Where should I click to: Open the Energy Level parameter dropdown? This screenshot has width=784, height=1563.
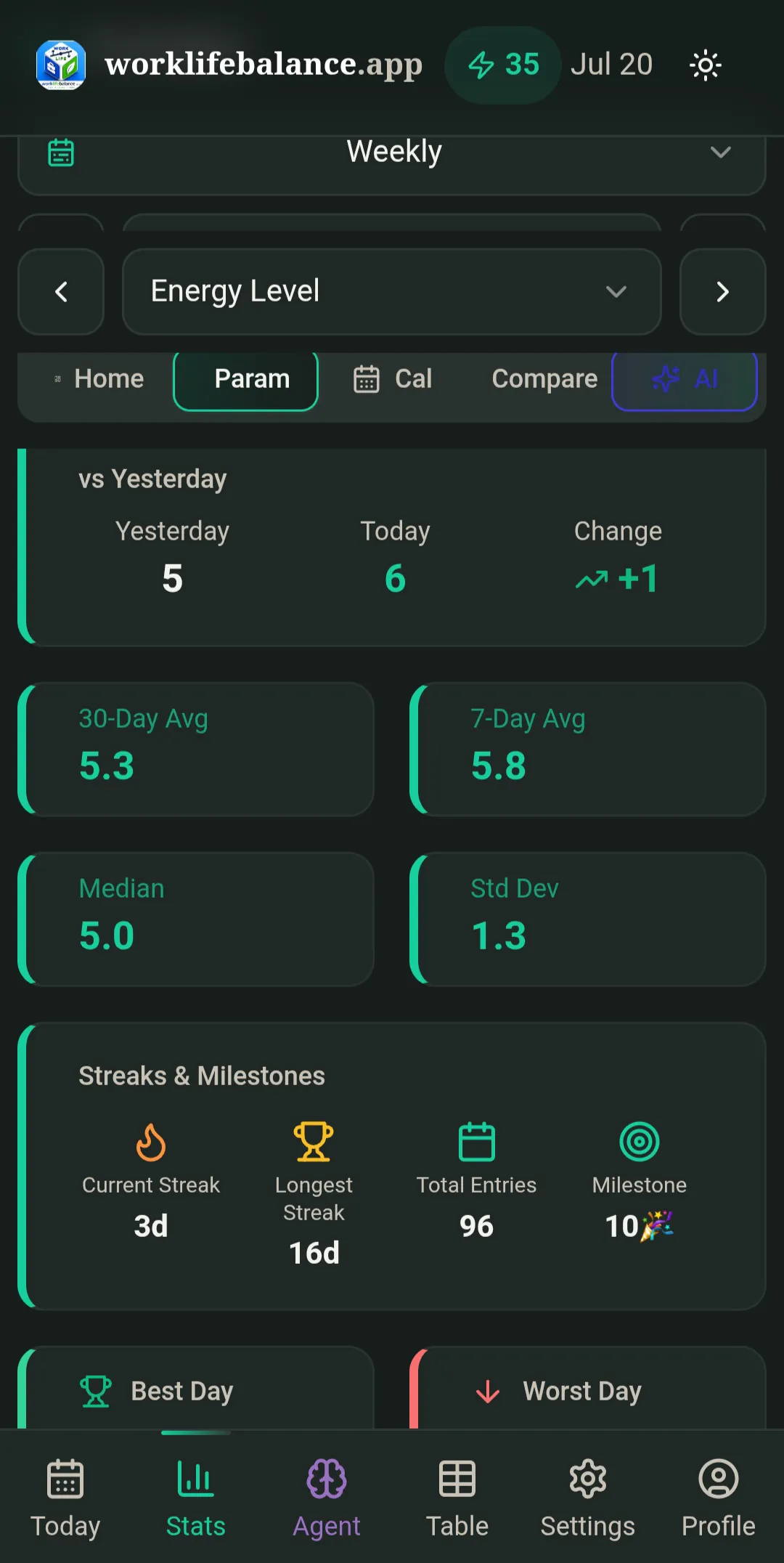tap(392, 292)
